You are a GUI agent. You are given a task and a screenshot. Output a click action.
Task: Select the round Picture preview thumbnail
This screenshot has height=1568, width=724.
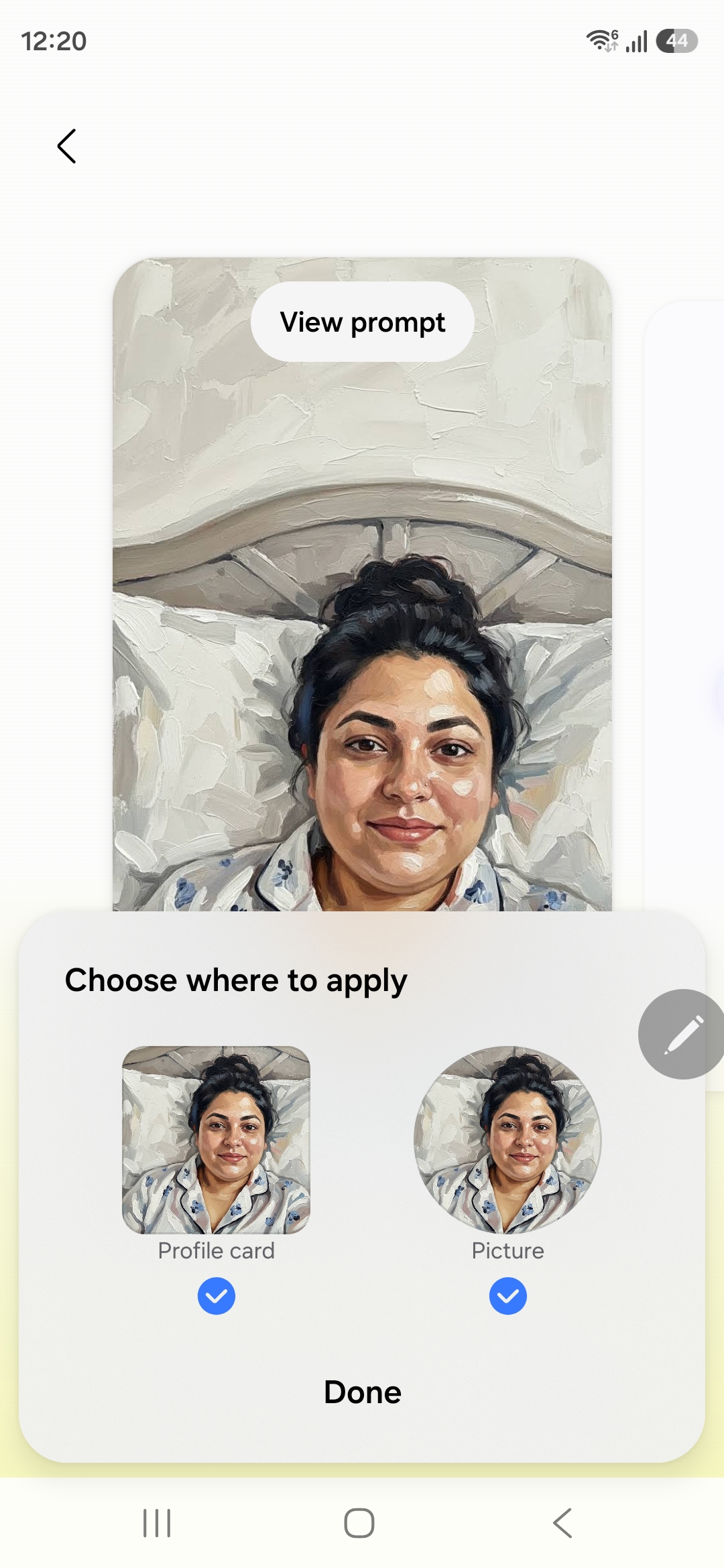pos(507,1140)
